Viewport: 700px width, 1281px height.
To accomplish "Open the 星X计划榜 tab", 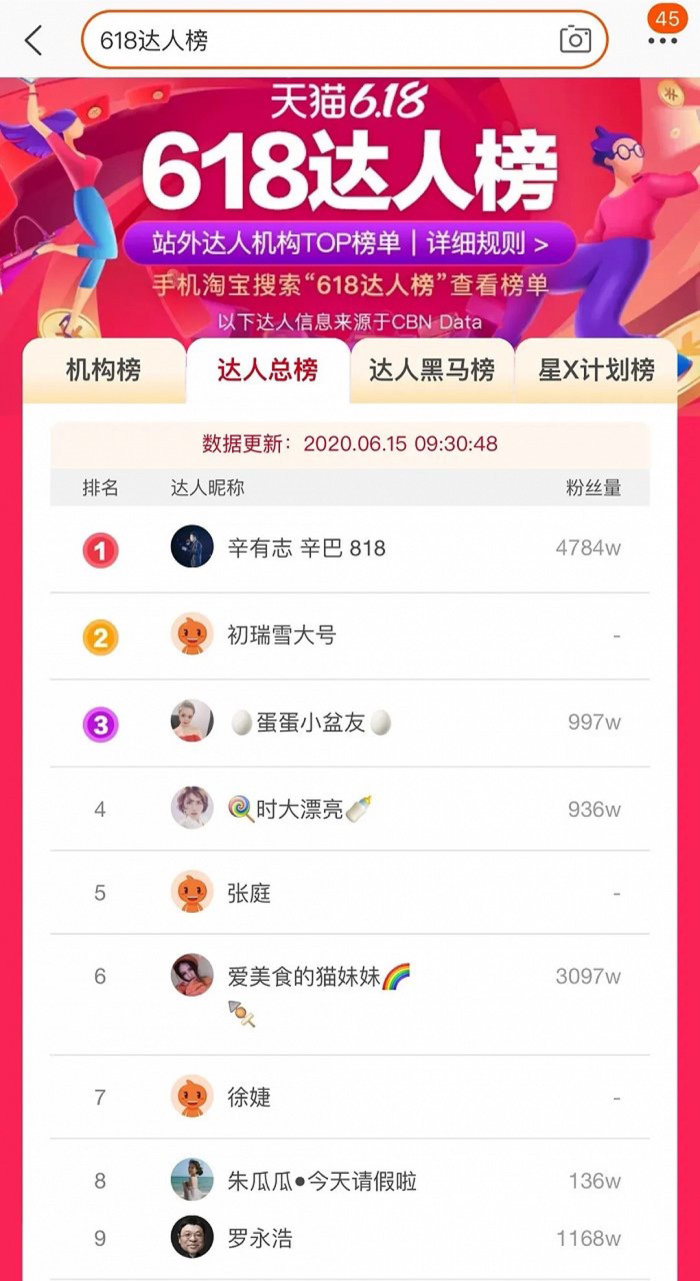I will click(596, 371).
